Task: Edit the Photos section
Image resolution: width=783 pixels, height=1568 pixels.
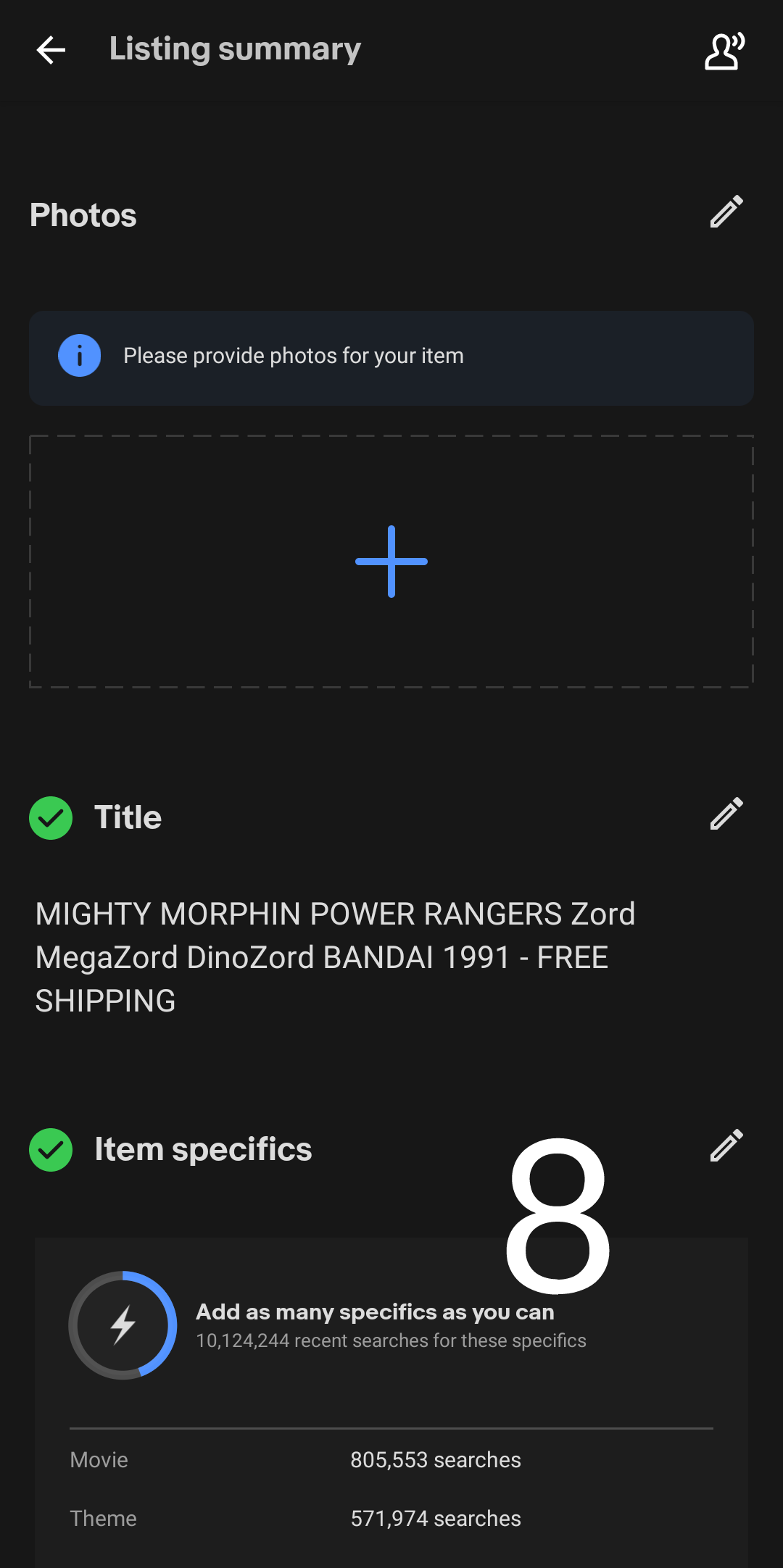Action: pyautogui.click(x=726, y=212)
